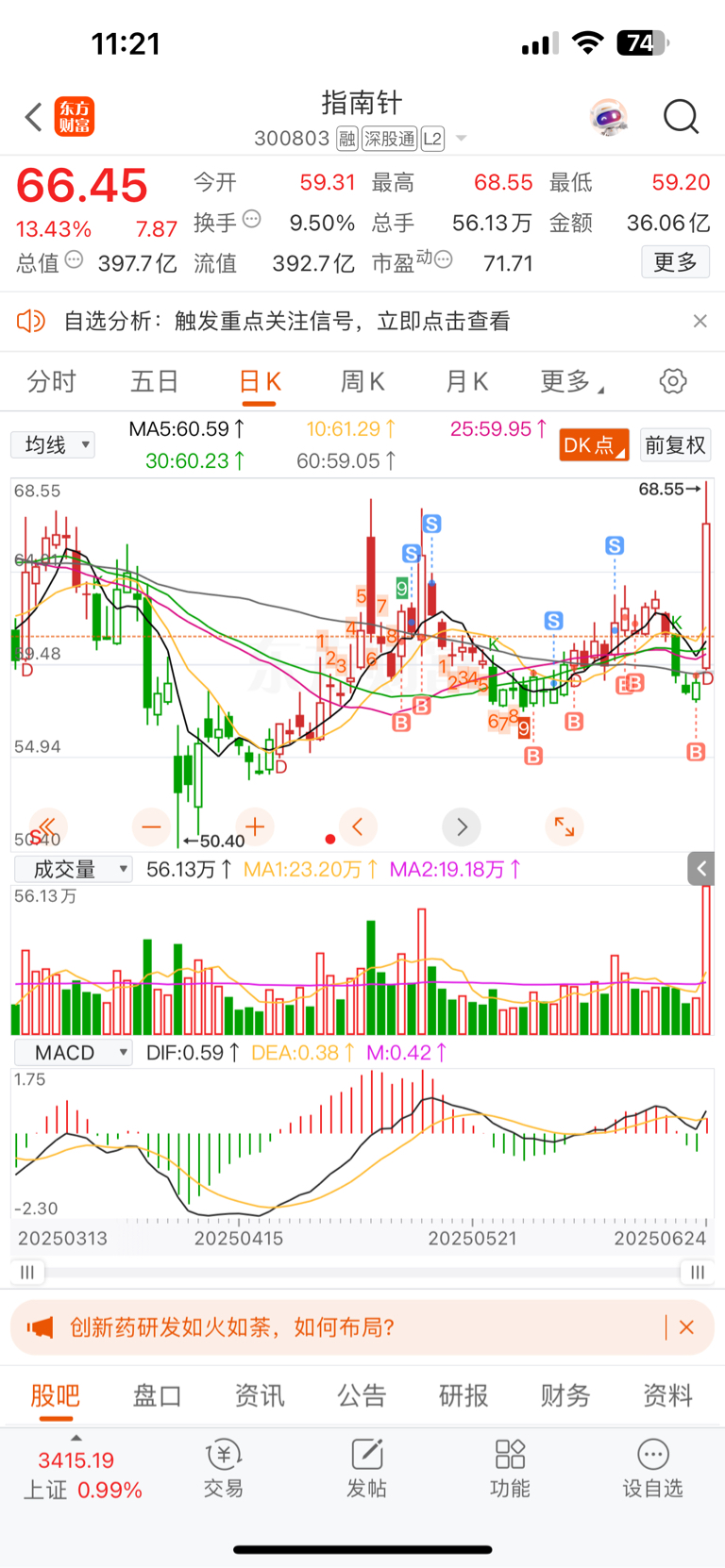Select the 周K chart tab
The height and width of the screenshot is (1568, 725).
point(362,382)
